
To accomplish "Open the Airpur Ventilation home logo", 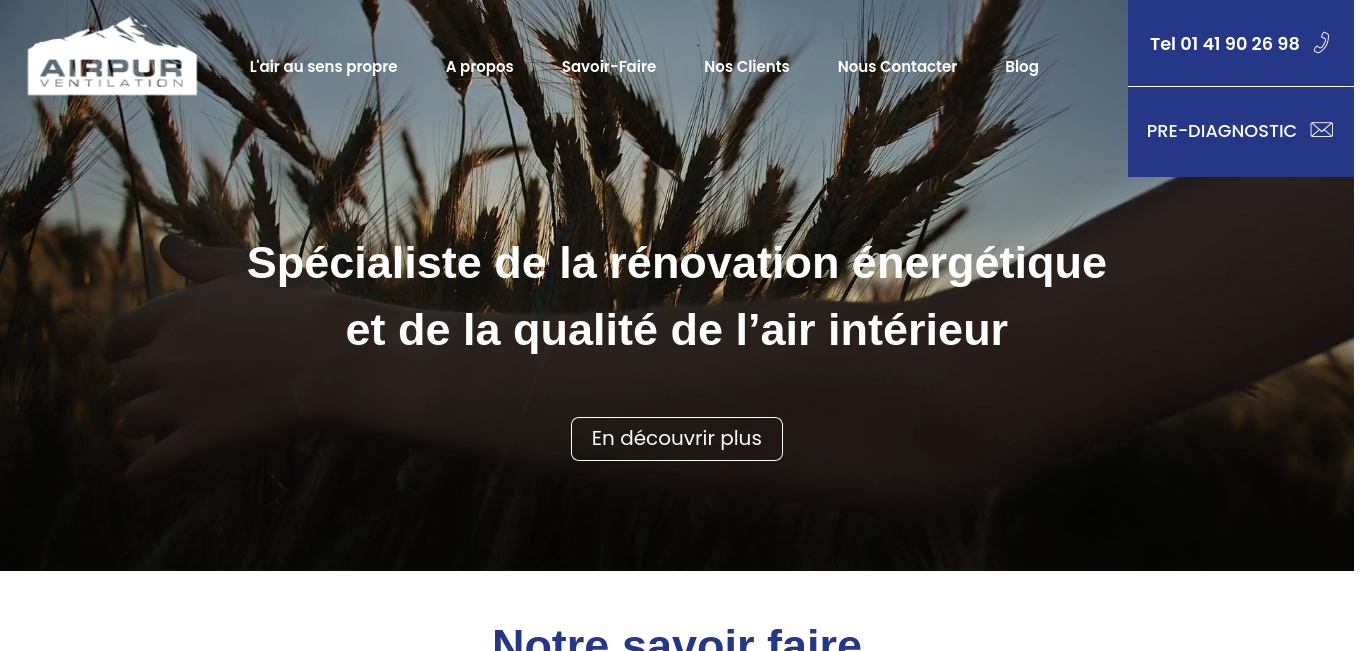I will pos(112,58).
